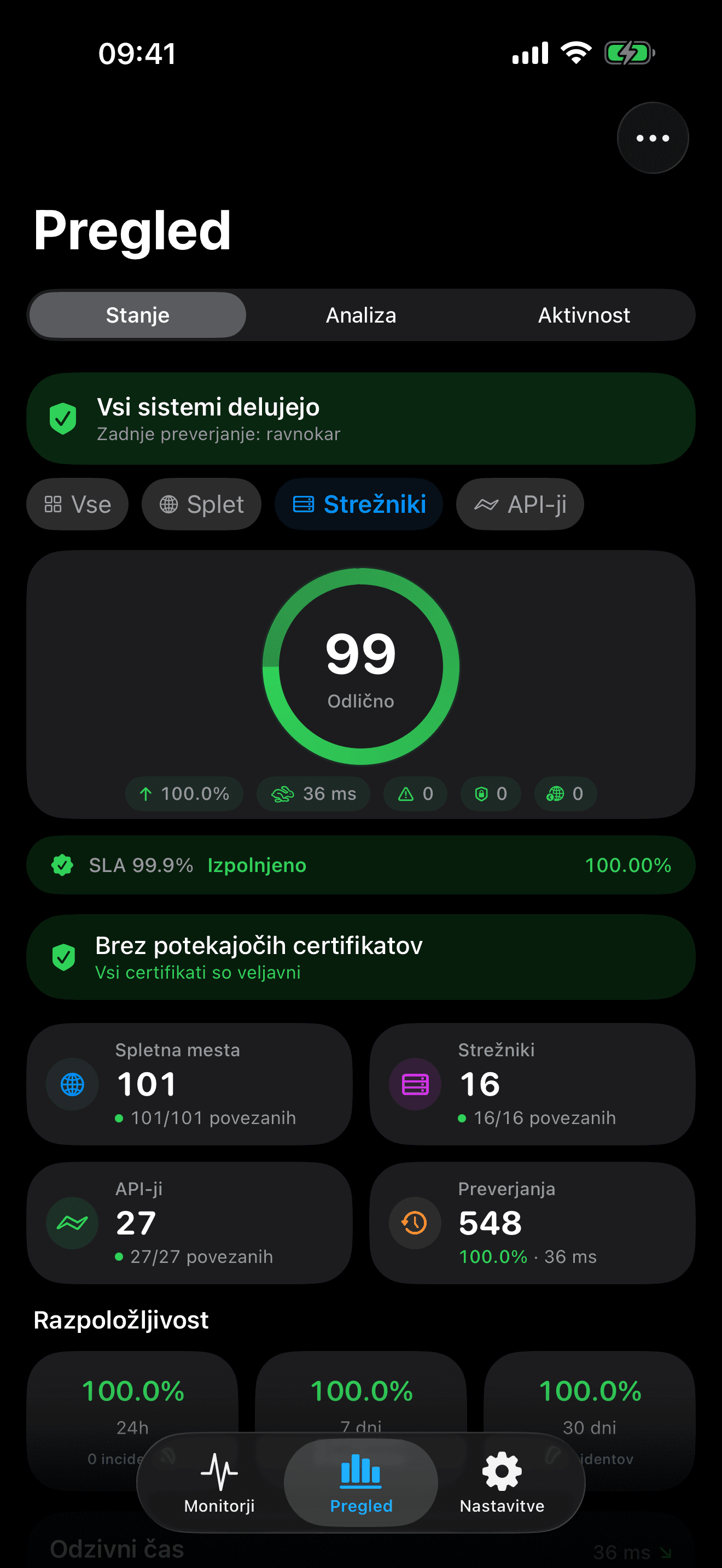Click the trend-line icon on API-ji card
This screenshot has height=1568, width=722.
[72, 1223]
